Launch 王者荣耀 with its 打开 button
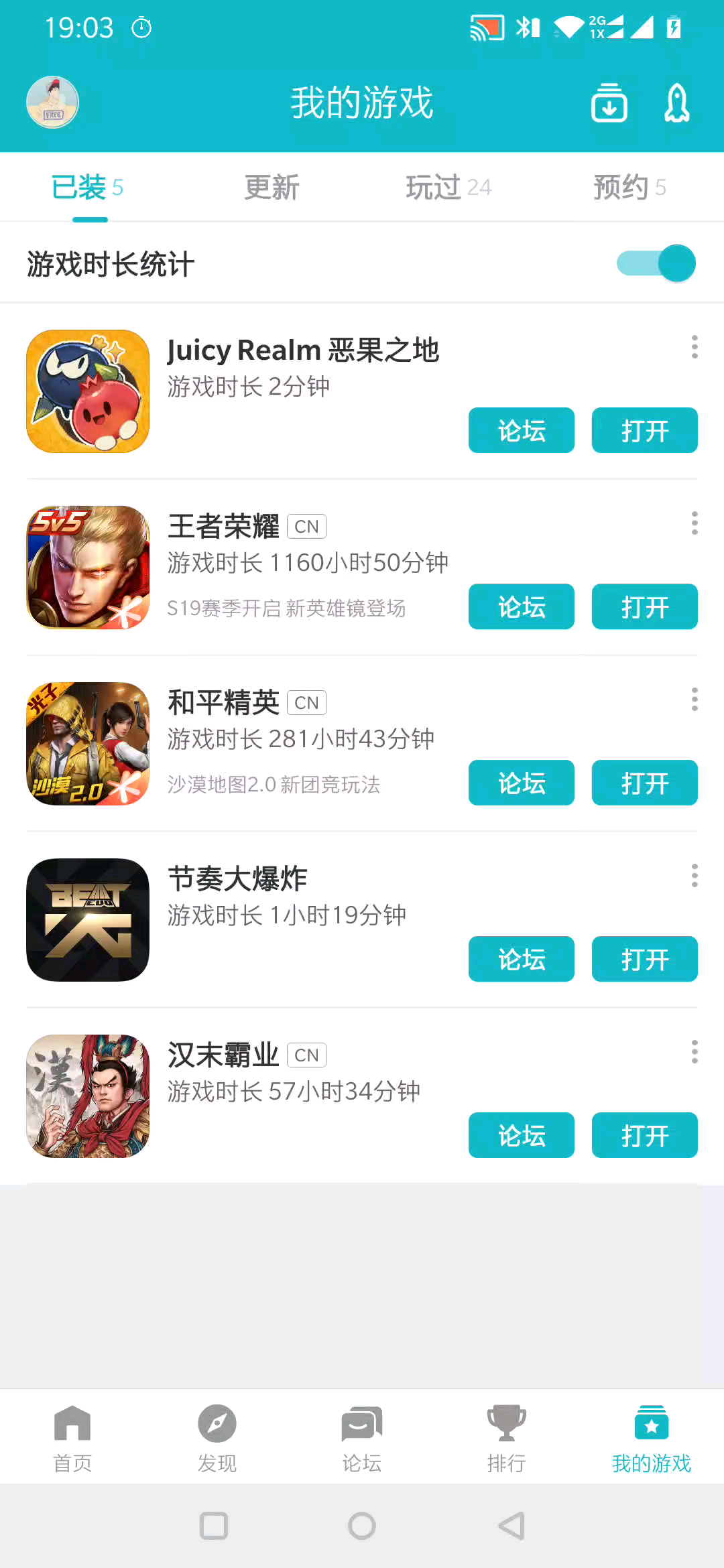724x1568 pixels. click(x=644, y=606)
